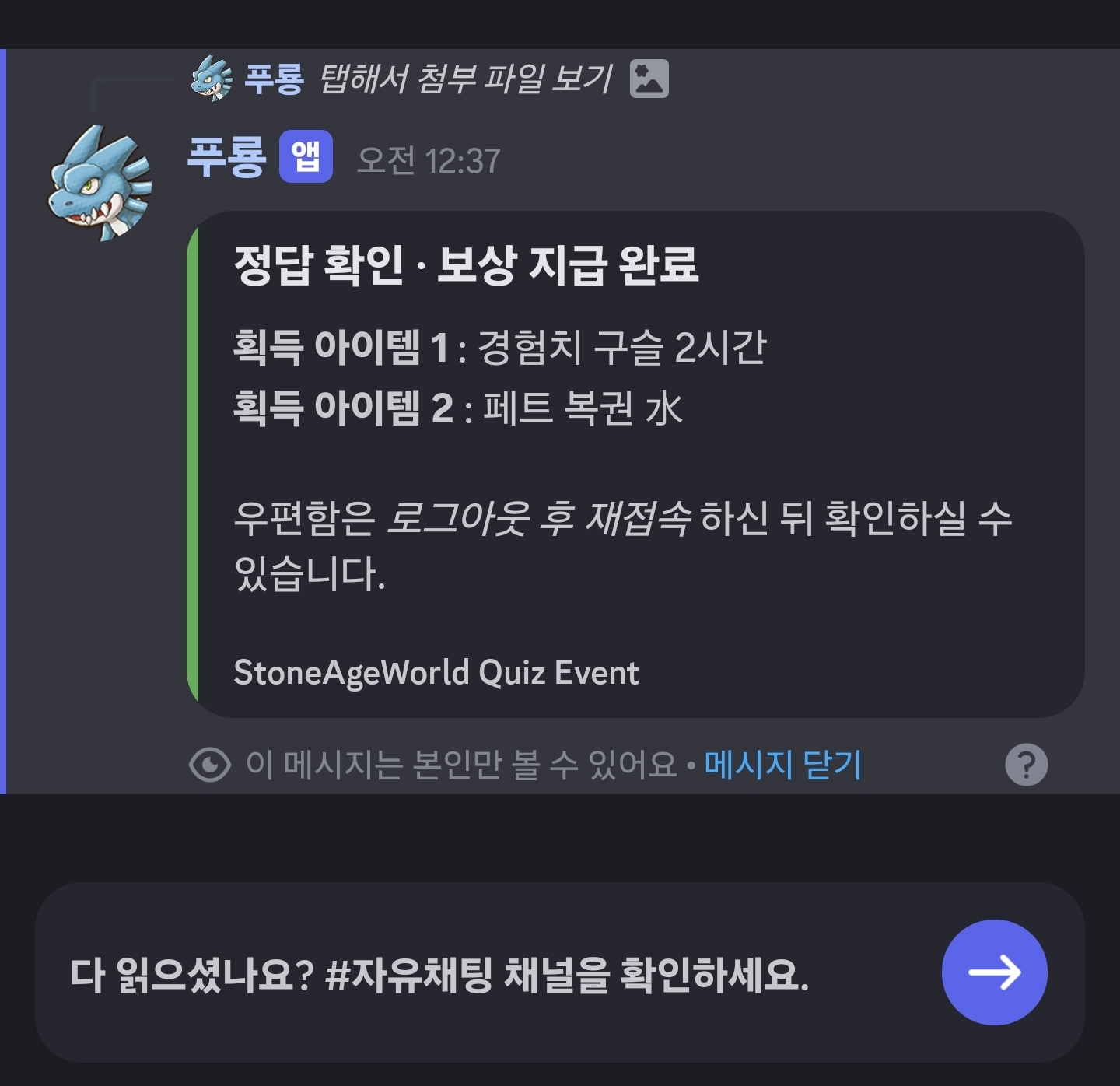View 푸룡 bot's profile avatar
The width and height of the screenshot is (1120, 1086).
point(100,184)
